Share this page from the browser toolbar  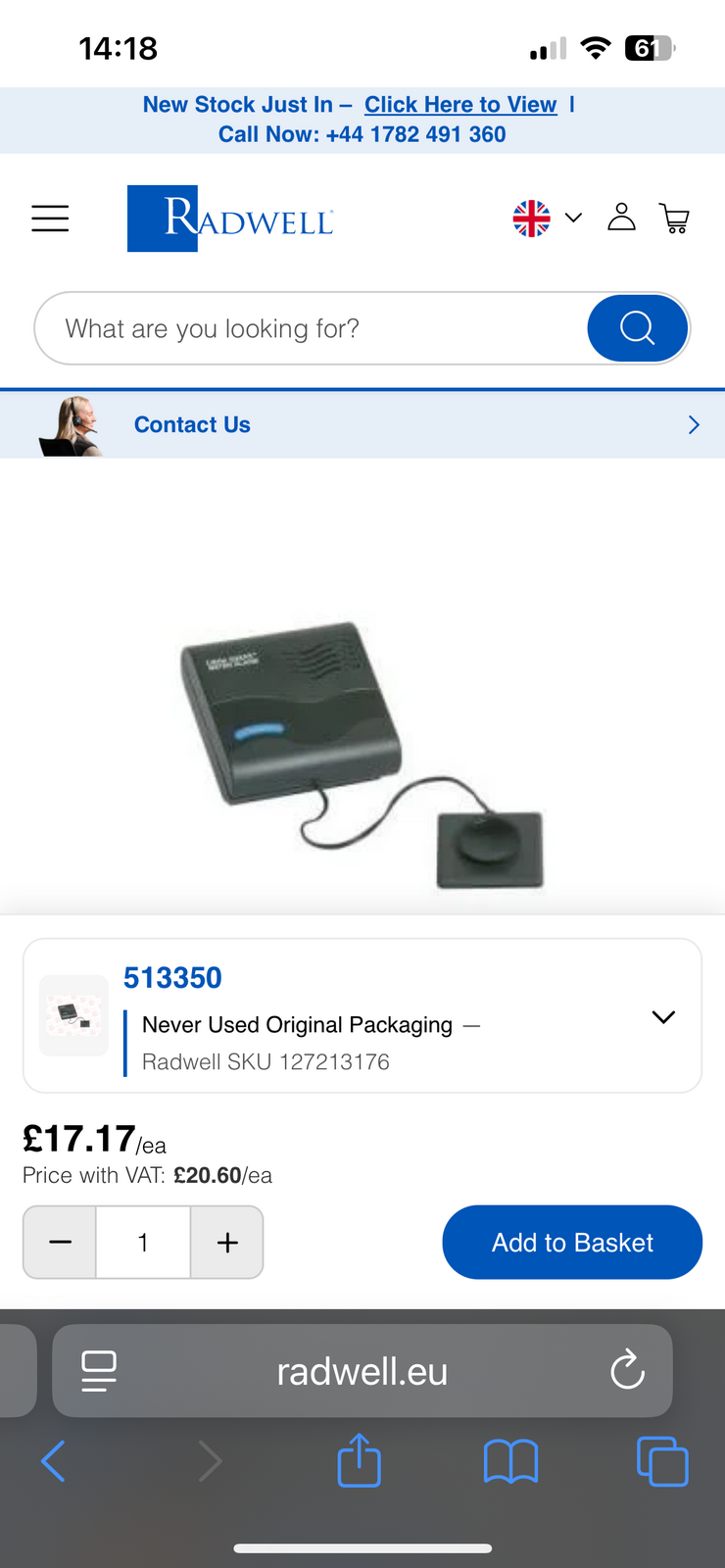pyautogui.click(x=359, y=1461)
